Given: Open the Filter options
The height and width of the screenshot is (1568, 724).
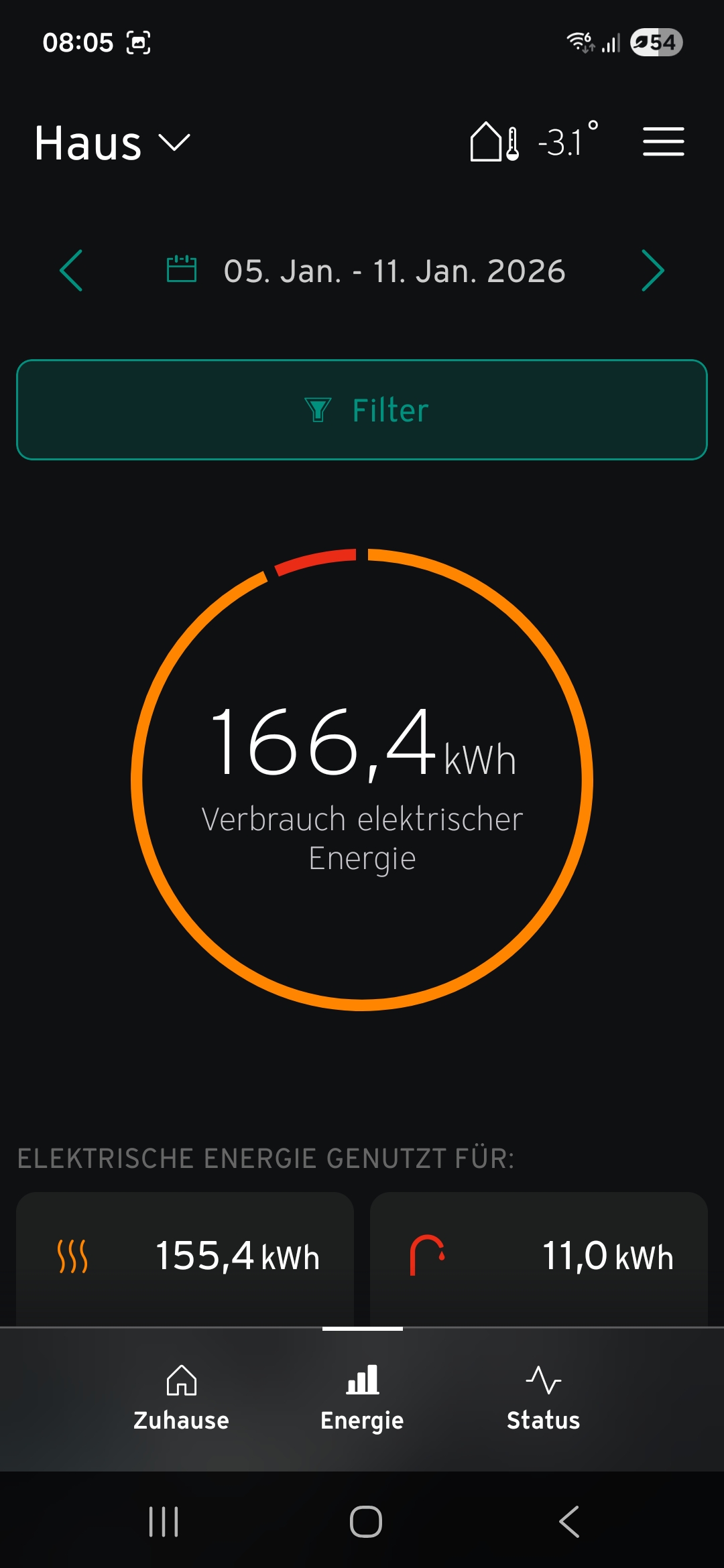Looking at the screenshot, I should point(362,410).
